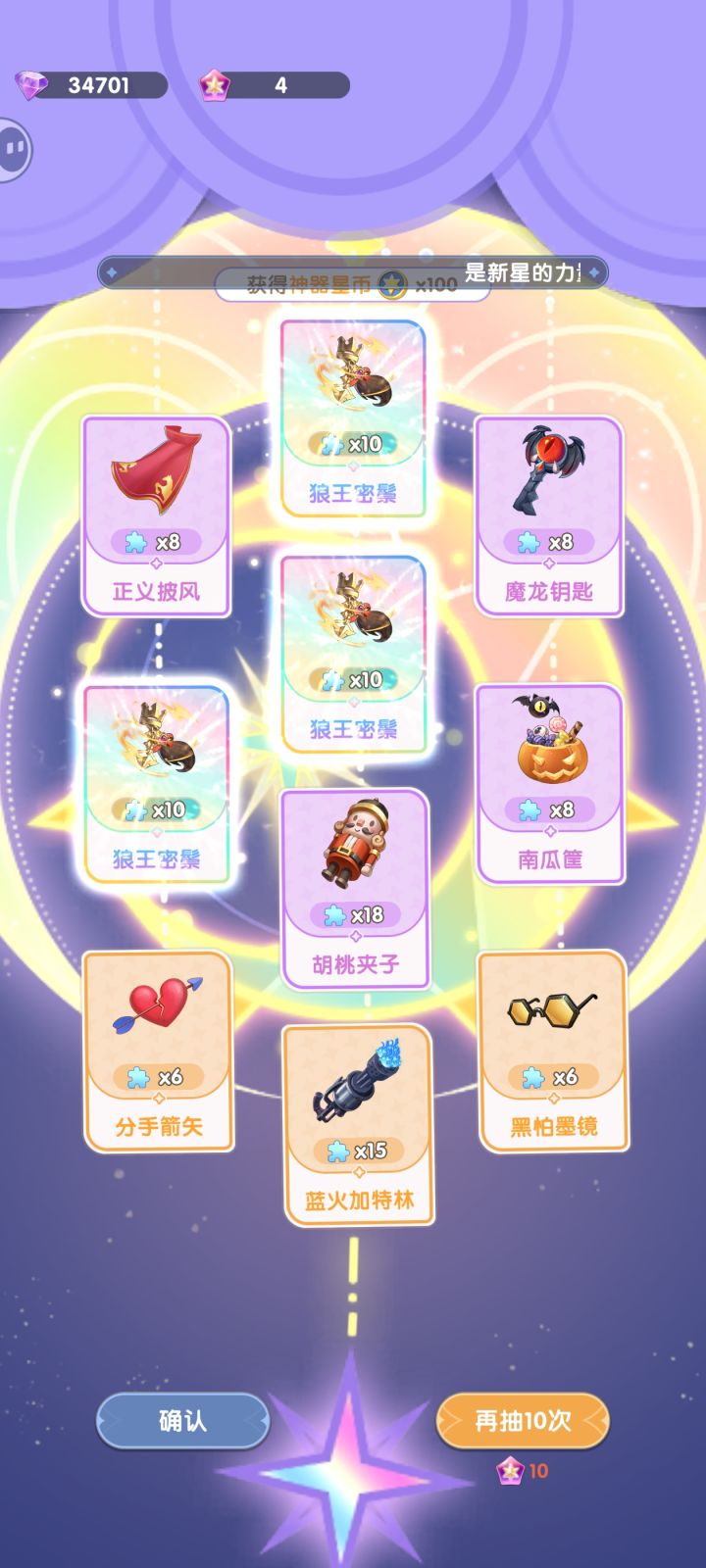Image resolution: width=706 pixels, height=1568 pixels.
Task: Select the glowing 狼王密鬓 card on the left
Action: click(x=157, y=784)
